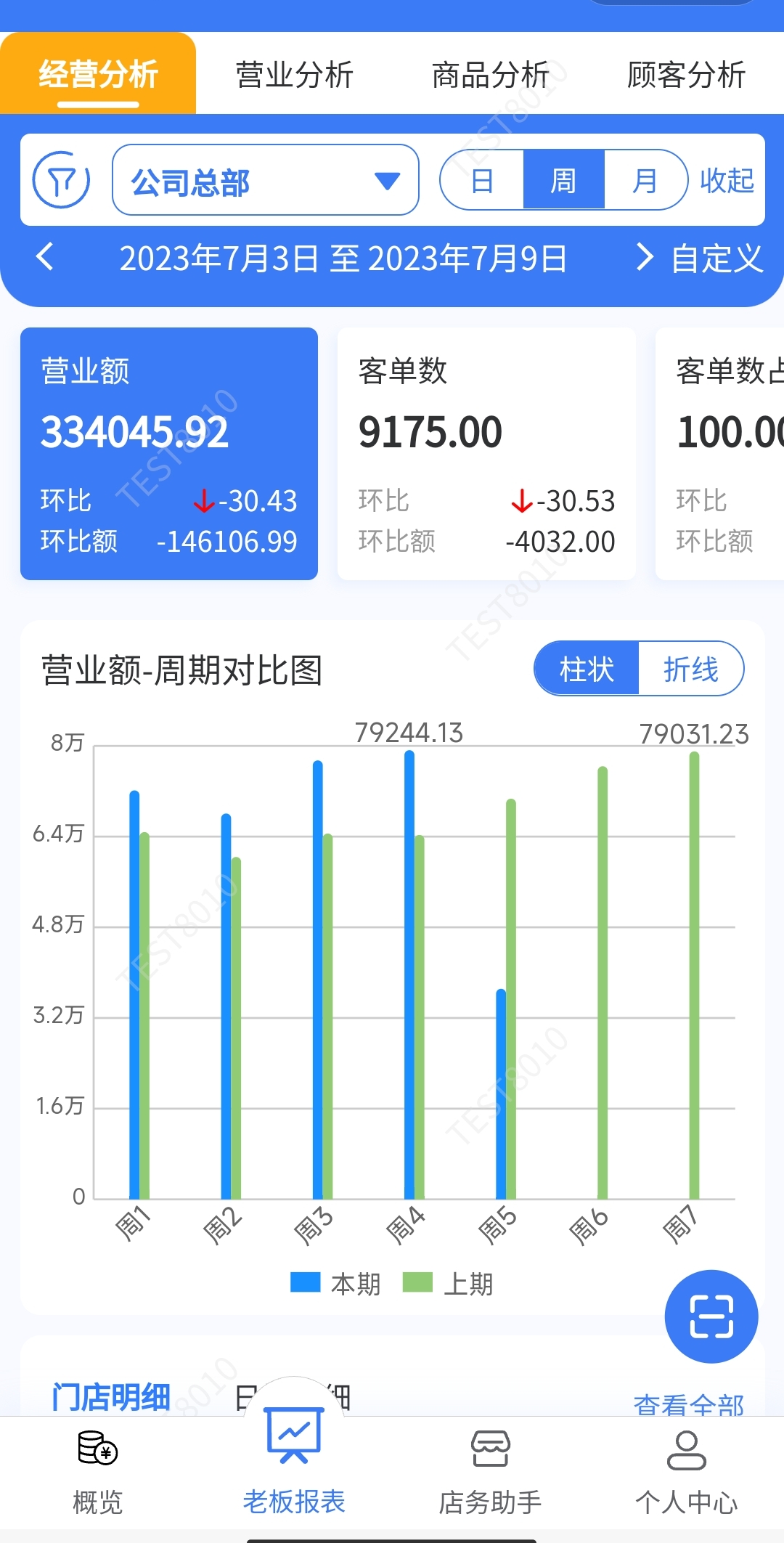Go to 个人中心 bottom tab
Image resolution: width=784 pixels, height=1543 pixels.
[x=686, y=1472]
